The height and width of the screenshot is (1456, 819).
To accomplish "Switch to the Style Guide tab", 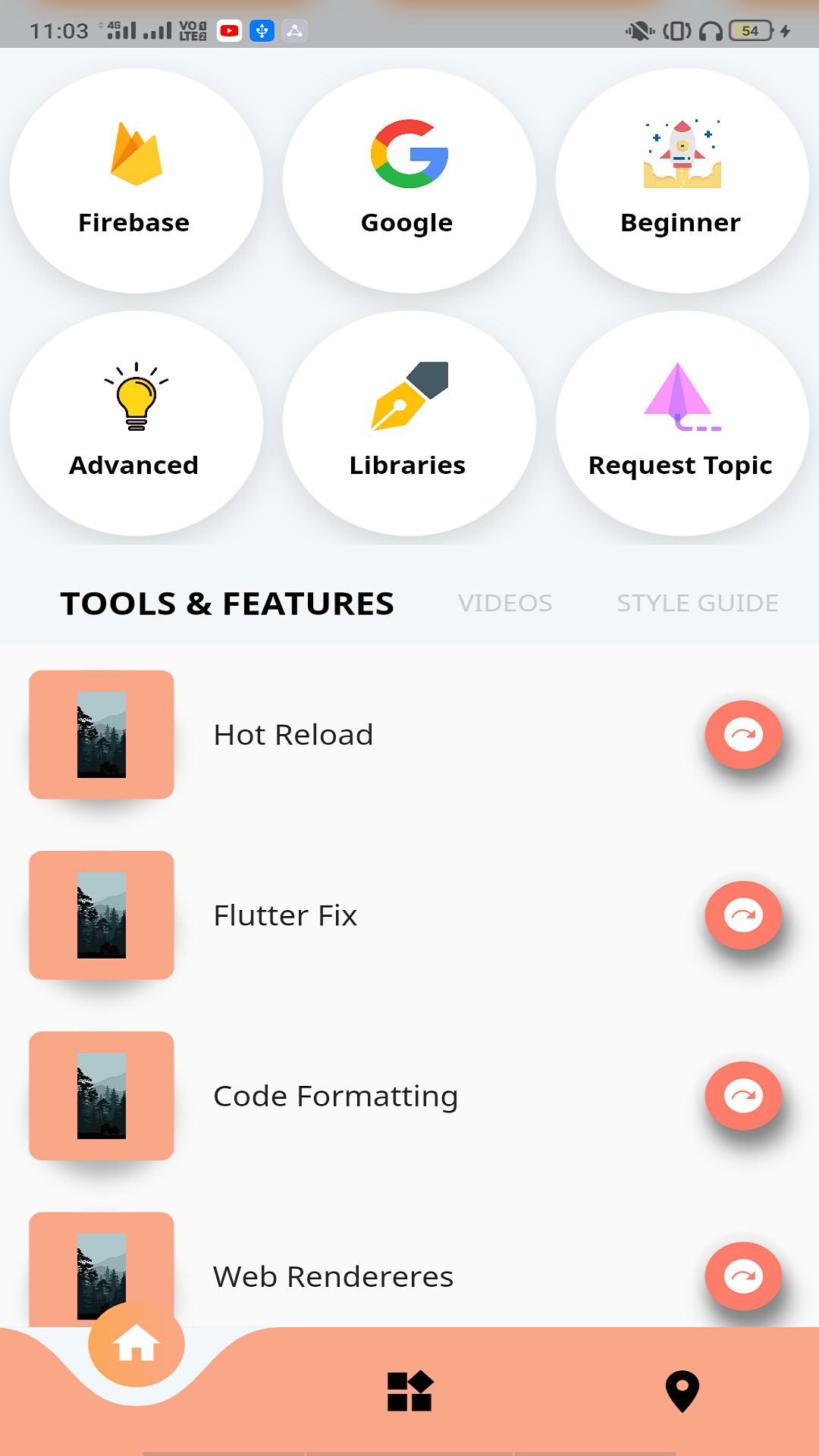I will (698, 603).
